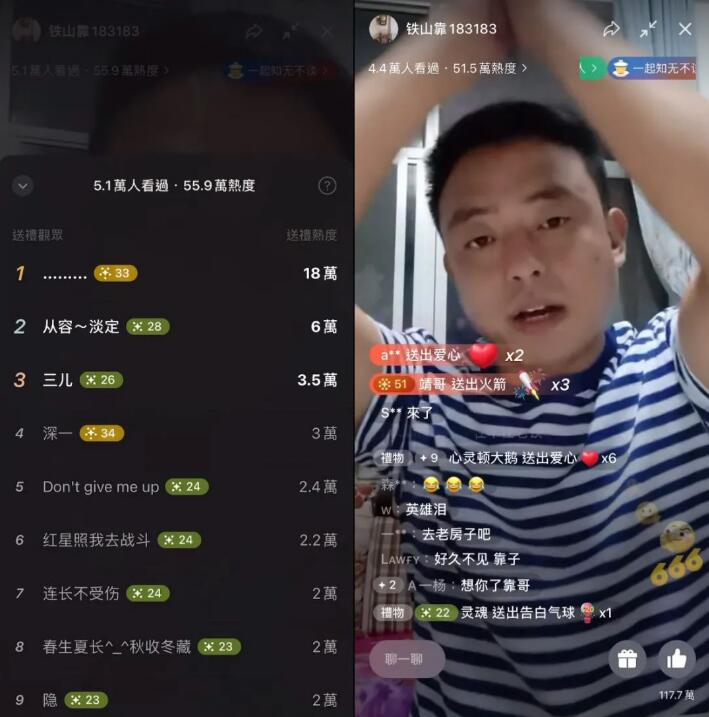Like the stream with the thumbs-up icon

(677, 659)
